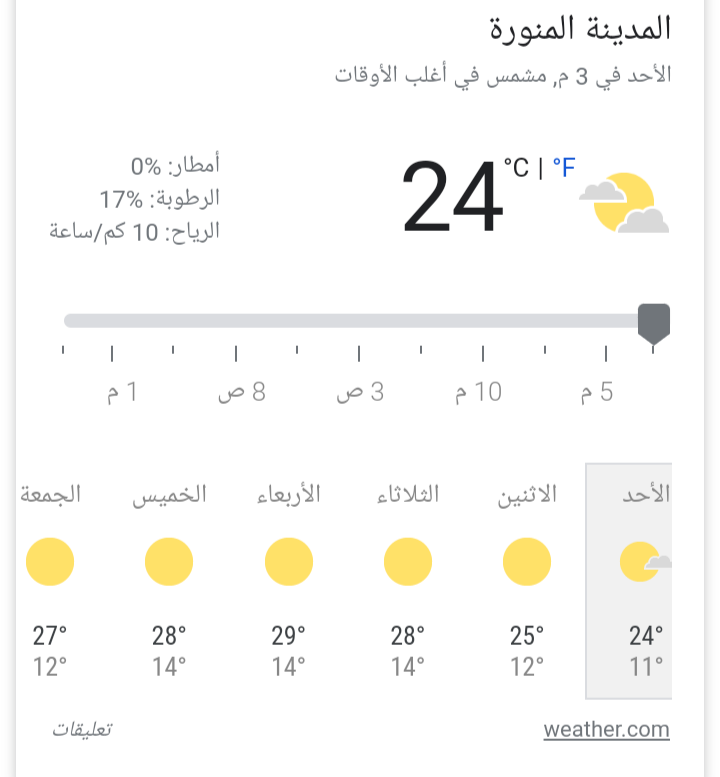Open the تعليقات feedback link
This screenshot has height=777, width=720.
(x=82, y=729)
